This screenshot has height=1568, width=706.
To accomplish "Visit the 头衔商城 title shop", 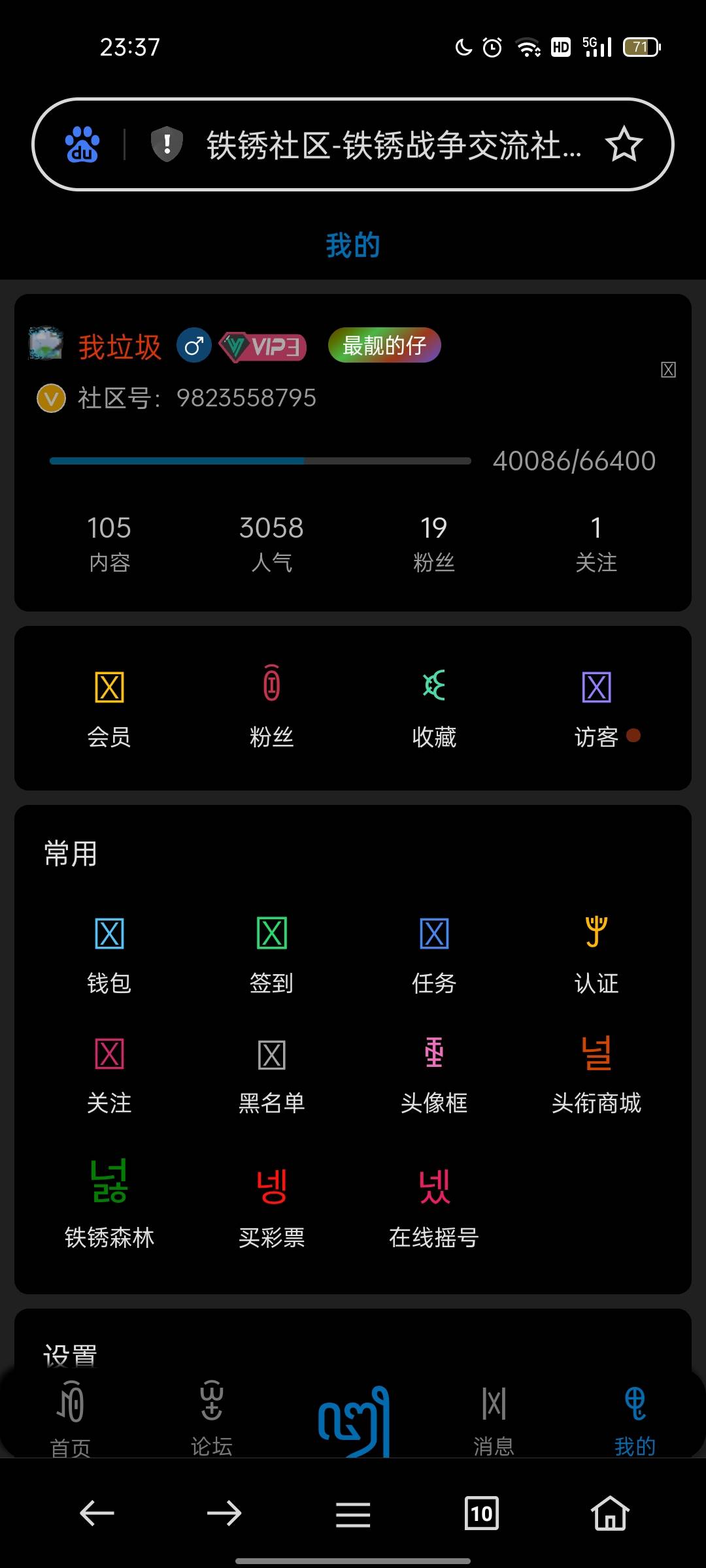I will click(x=596, y=1075).
